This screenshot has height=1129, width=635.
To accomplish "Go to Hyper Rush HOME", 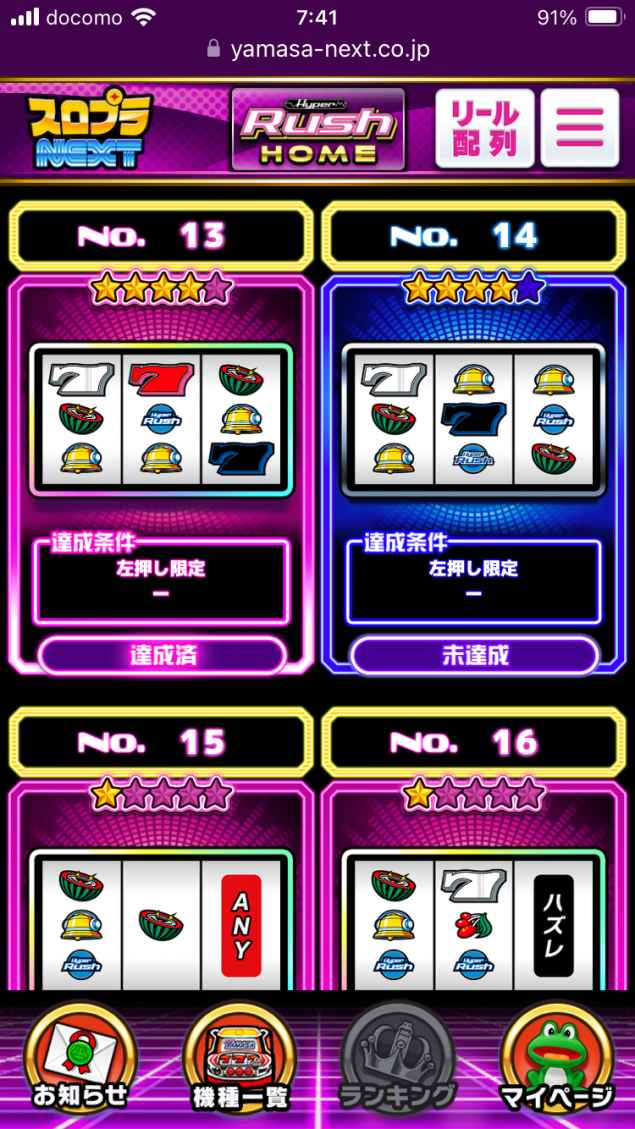I will click(x=318, y=130).
